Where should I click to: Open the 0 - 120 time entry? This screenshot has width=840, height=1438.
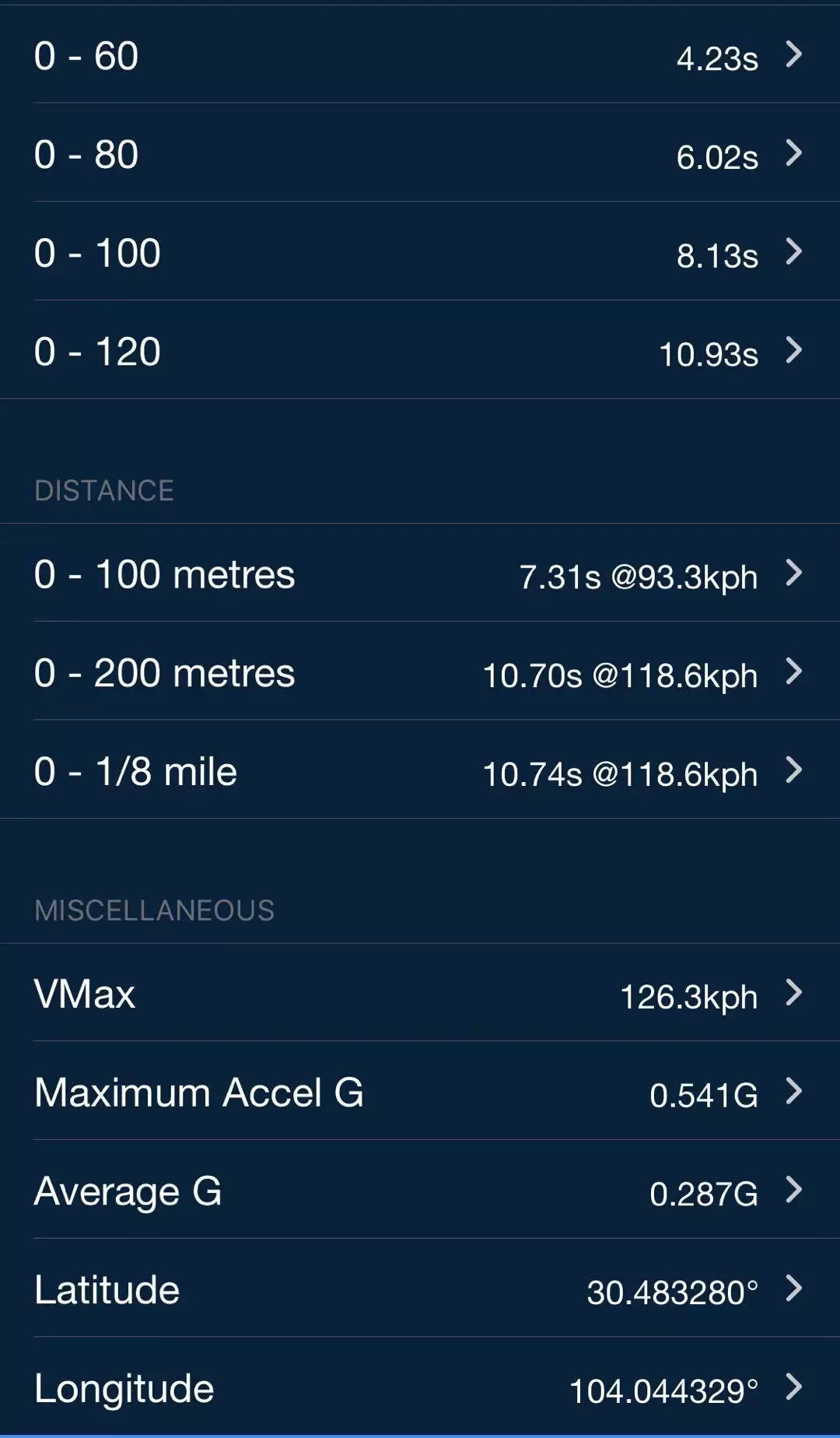coord(420,352)
